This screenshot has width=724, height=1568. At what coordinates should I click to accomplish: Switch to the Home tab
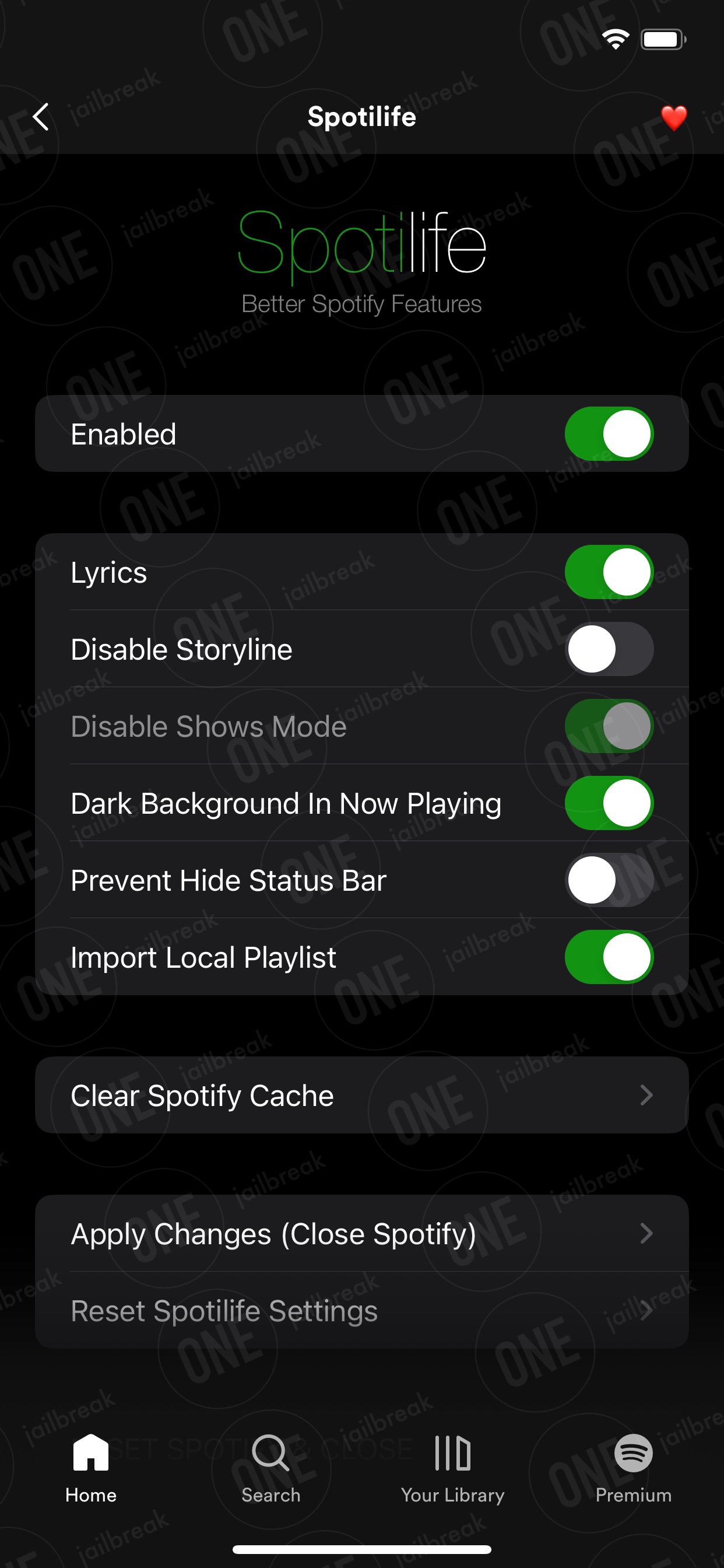tap(91, 1468)
